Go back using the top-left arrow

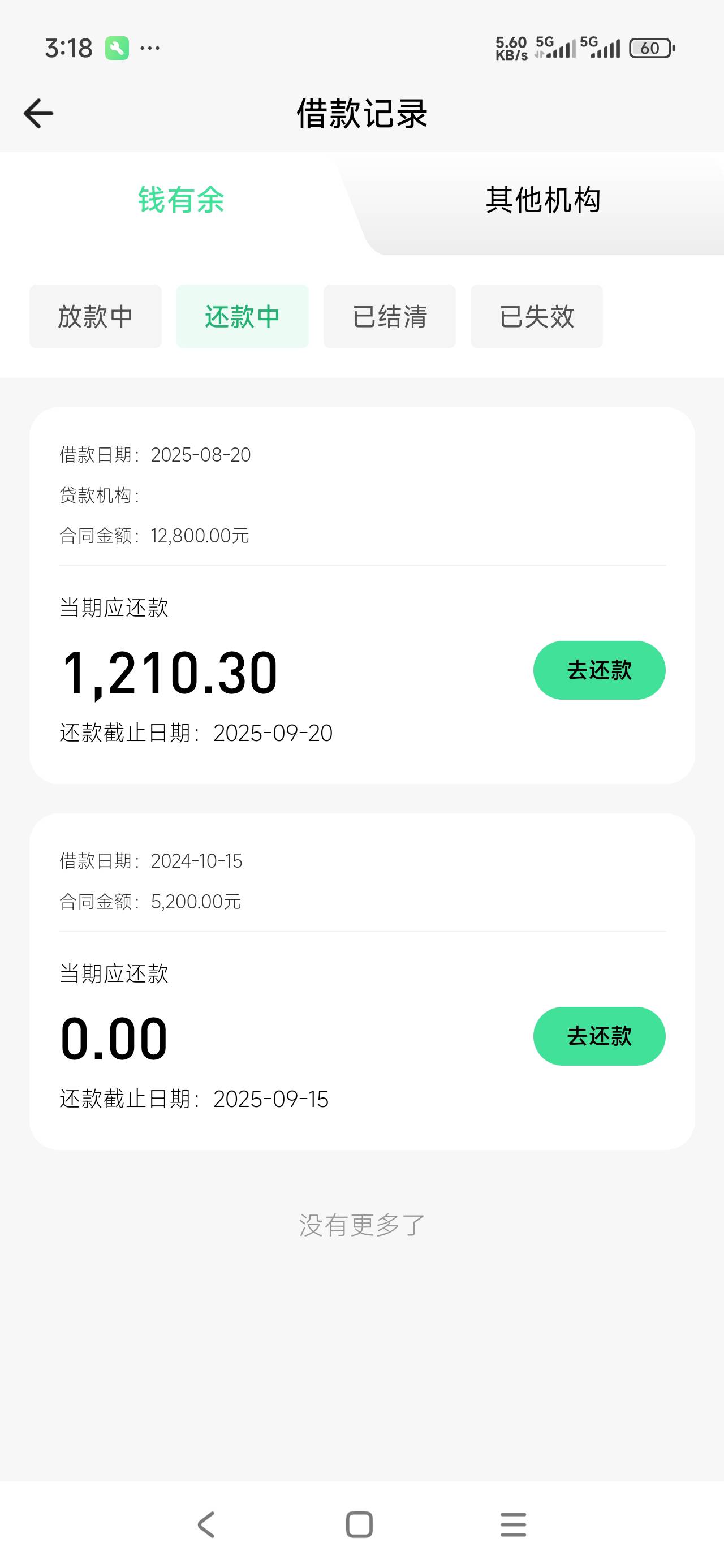pos(38,114)
